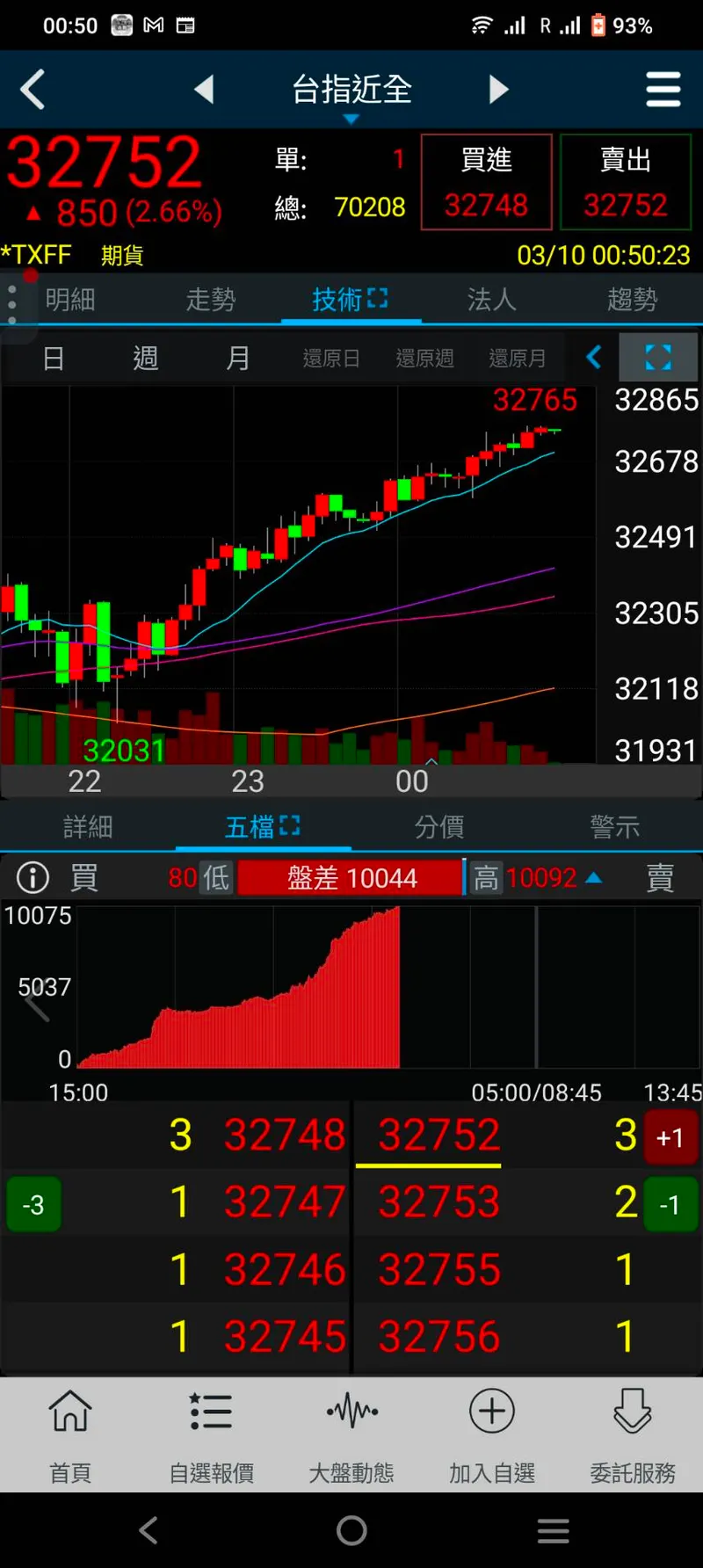Screen dimensions: 703x1568
Task: Open the 趨勢 tab
Action: pos(632,300)
